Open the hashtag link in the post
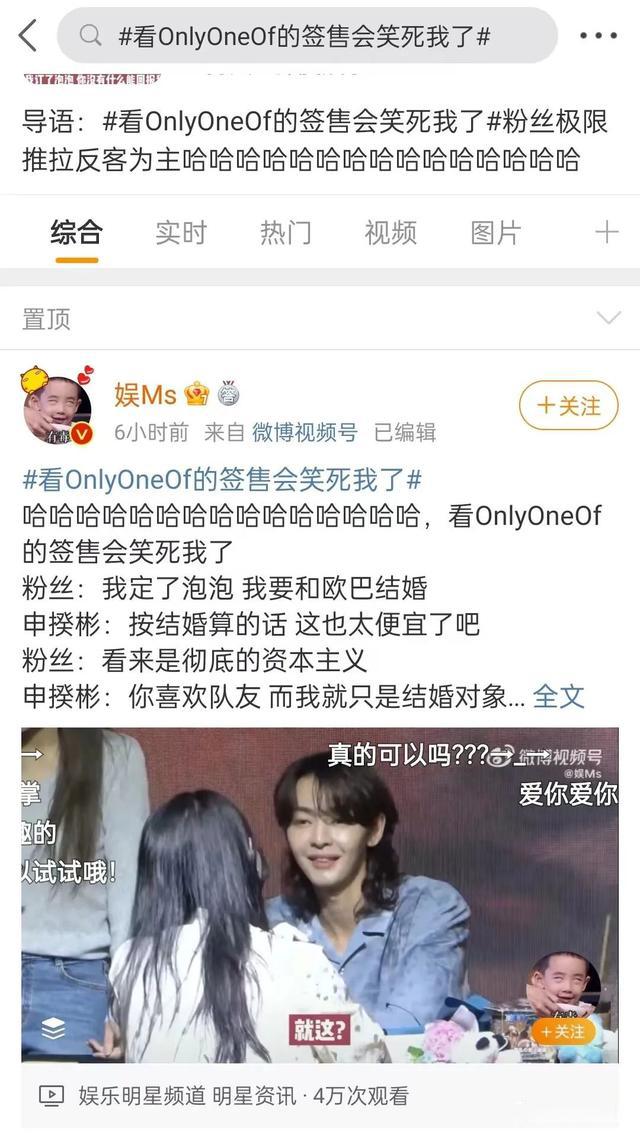 point(222,479)
